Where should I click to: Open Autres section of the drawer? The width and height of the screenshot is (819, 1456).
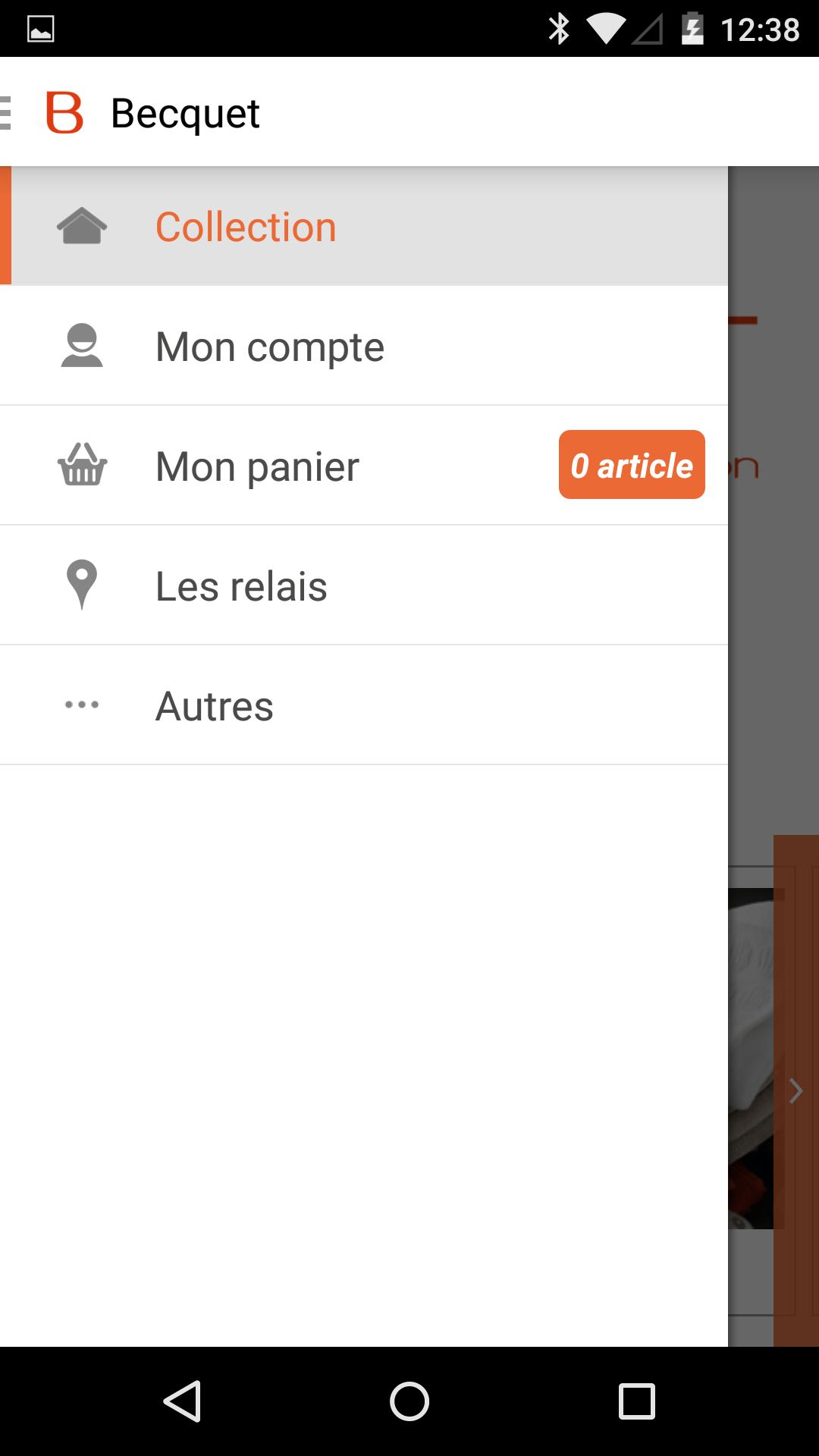[214, 704]
